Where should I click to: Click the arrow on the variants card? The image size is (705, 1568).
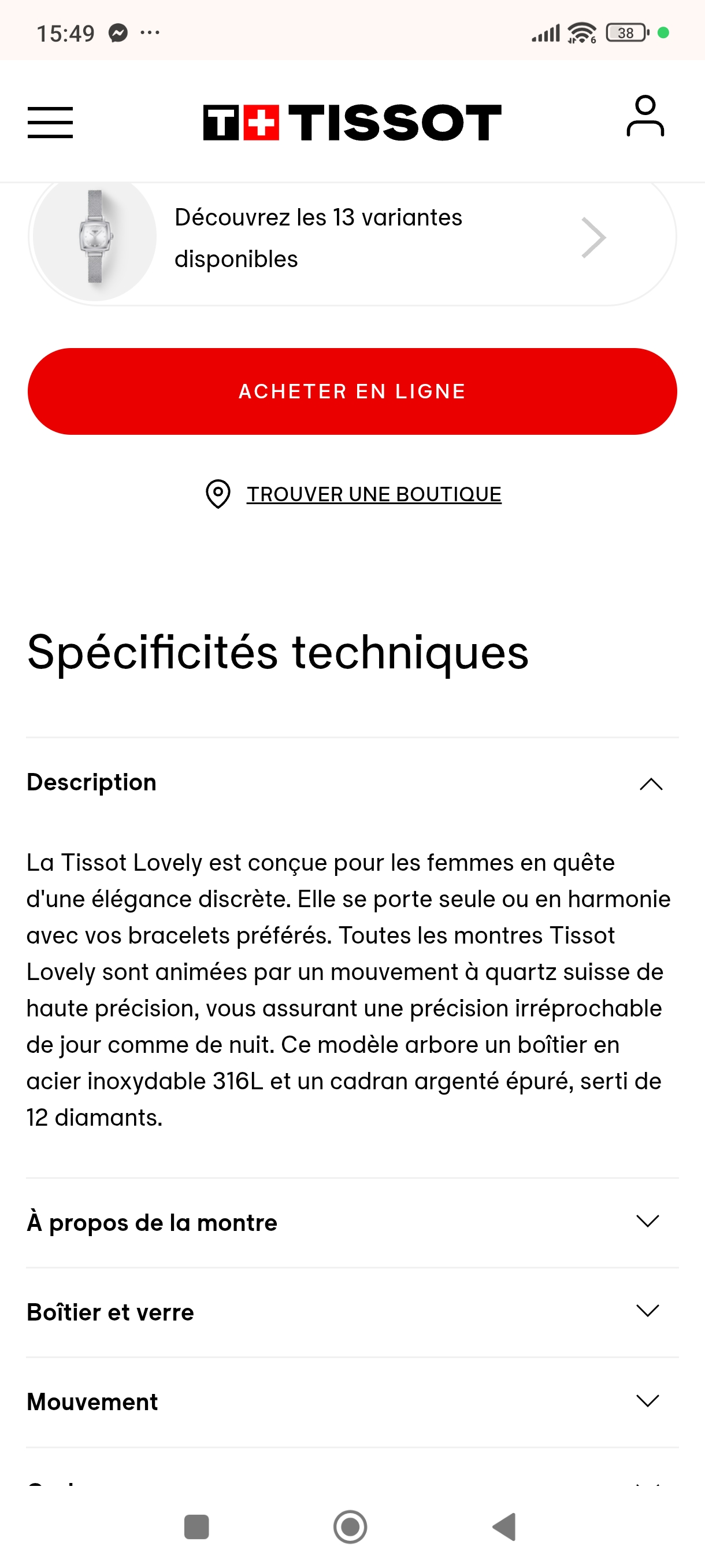593,238
